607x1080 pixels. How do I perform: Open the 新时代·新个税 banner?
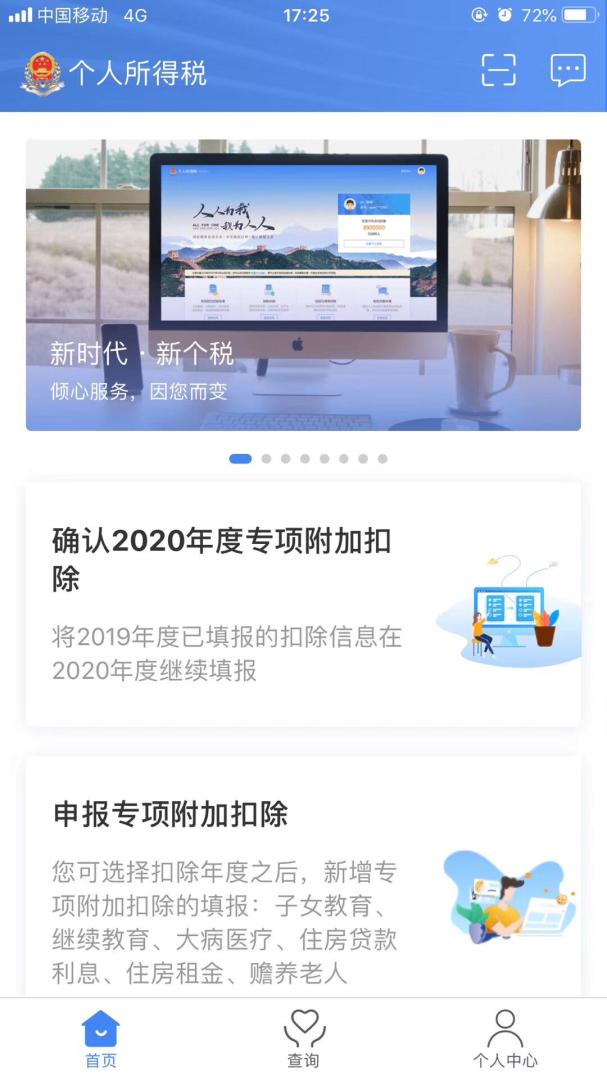coord(303,285)
